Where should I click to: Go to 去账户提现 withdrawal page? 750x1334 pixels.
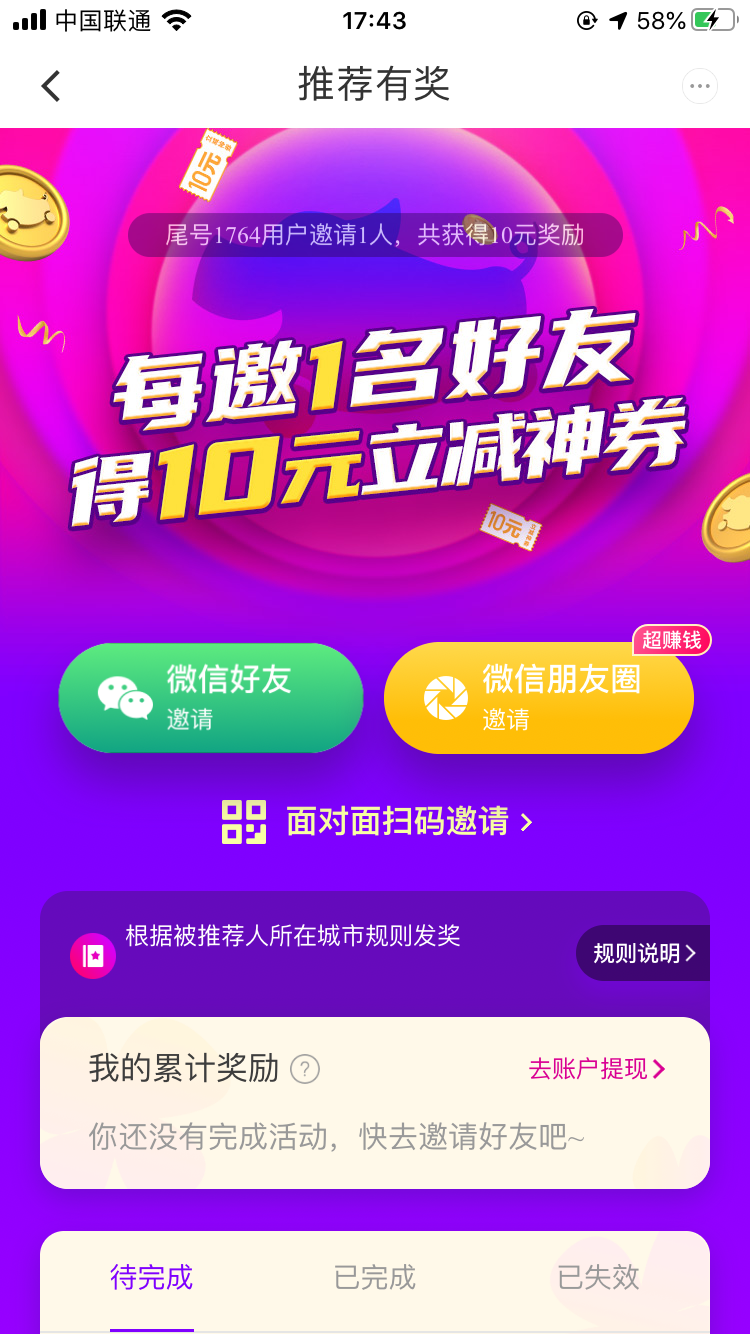596,1069
